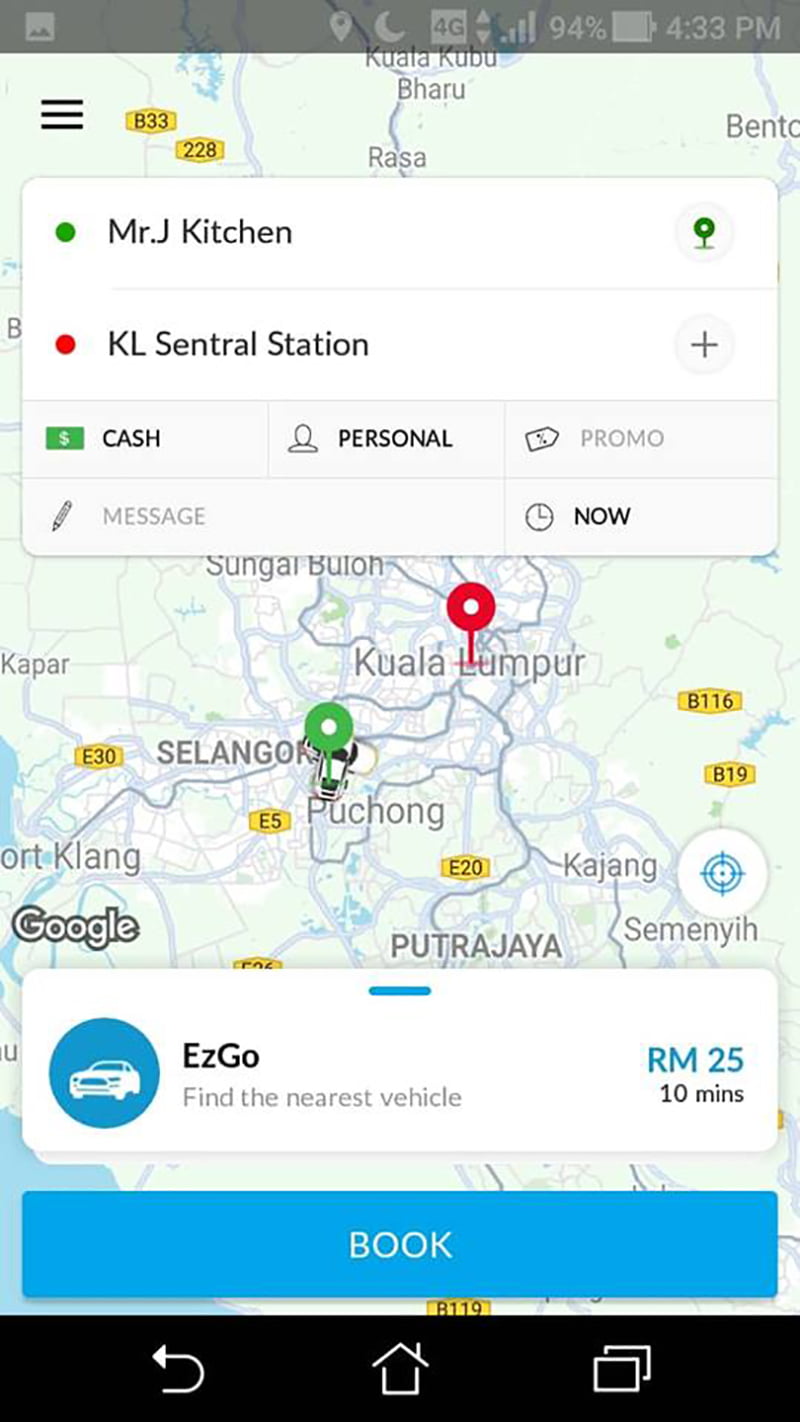Change the KL Sentral Station destination
The width and height of the screenshot is (800, 1422).
(238, 344)
